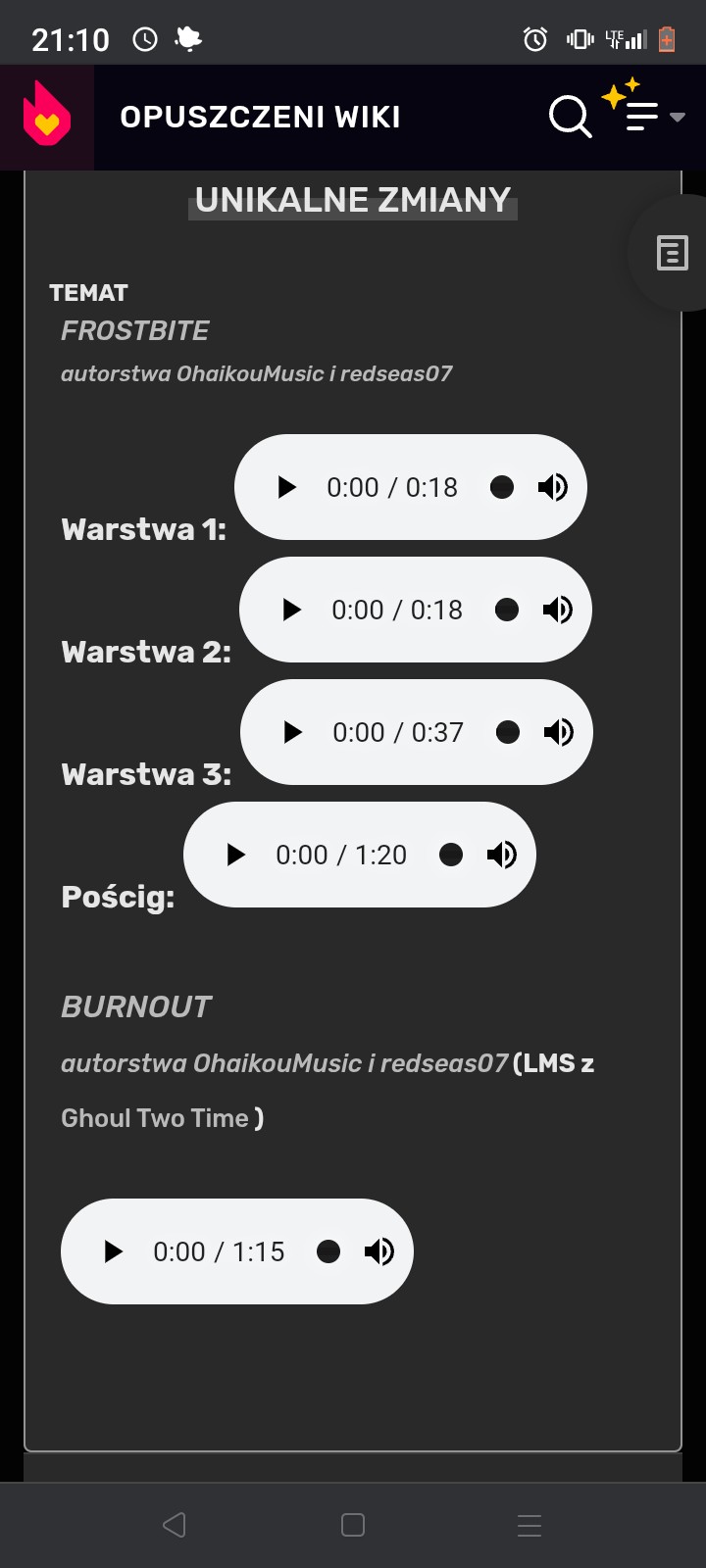The height and width of the screenshot is (1568, 706).
Task: Go to the system home screen
Action: pyautogui.click(x=353, y=1525)
